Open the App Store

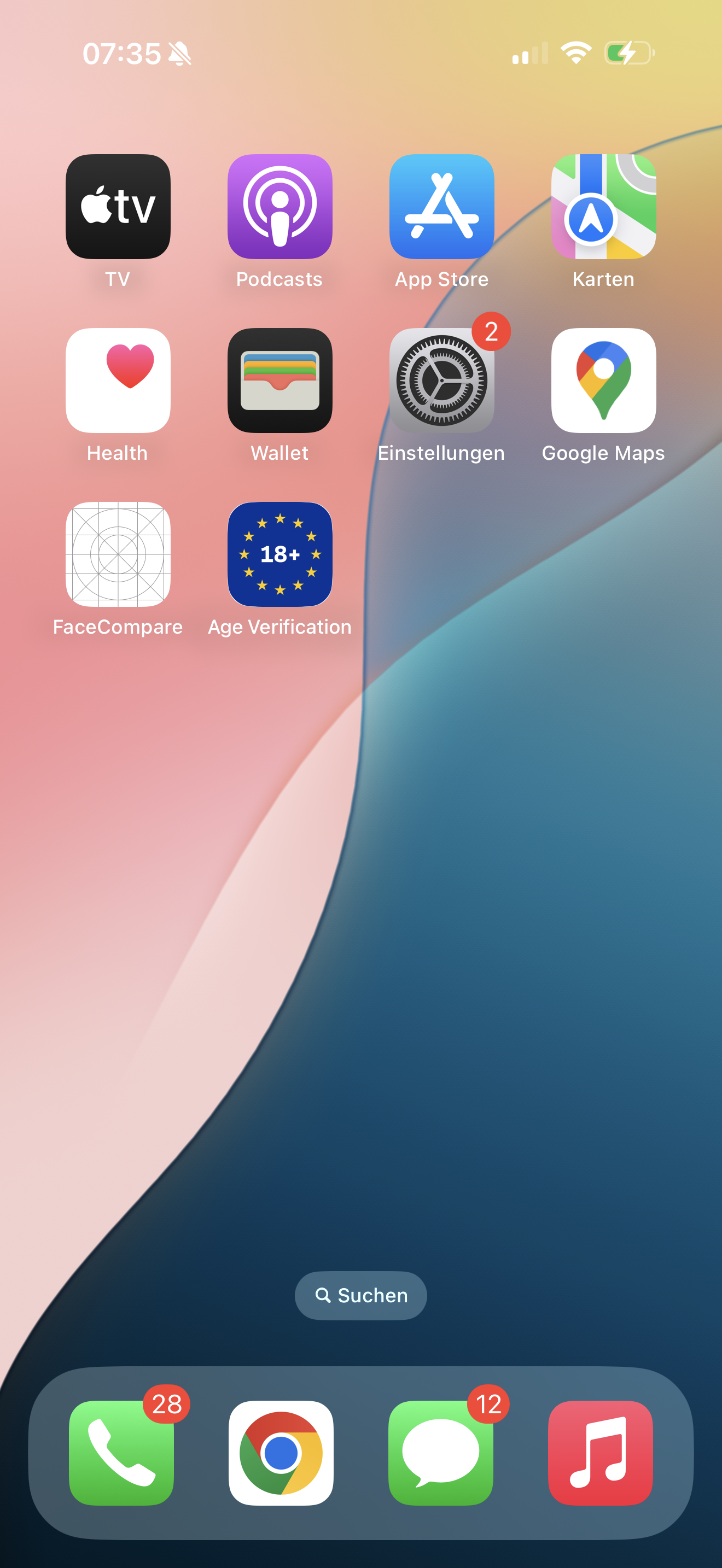[x=441, y=206]
